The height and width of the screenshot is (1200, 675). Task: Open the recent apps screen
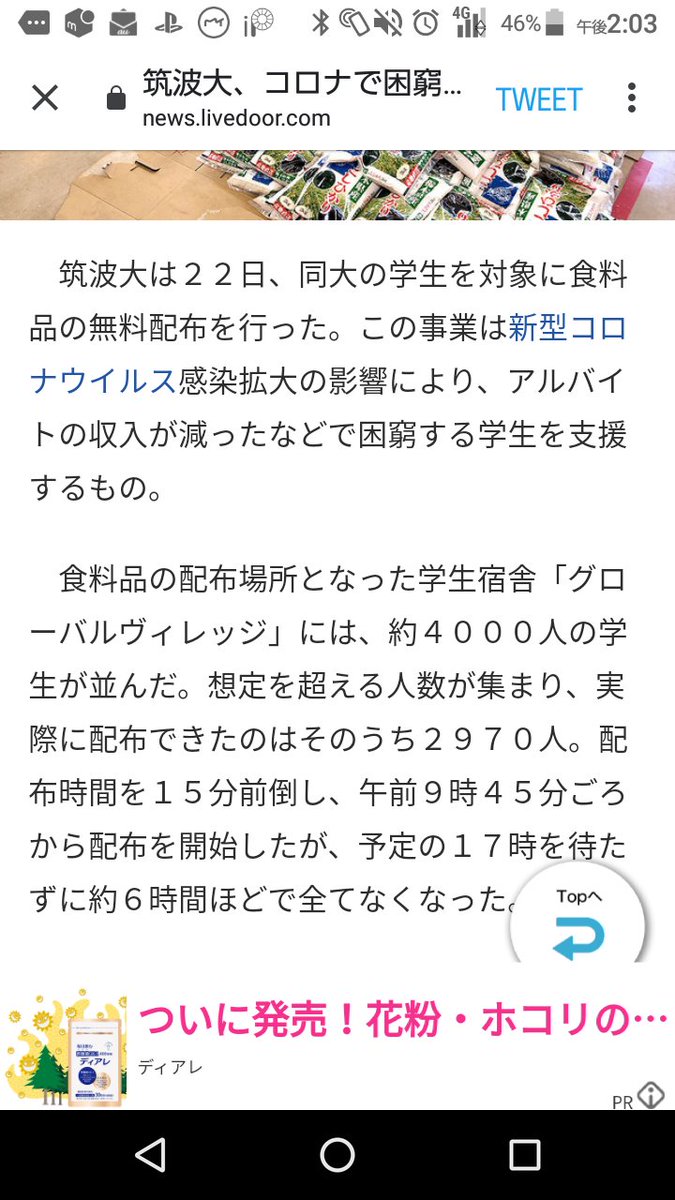point(524,1155)
